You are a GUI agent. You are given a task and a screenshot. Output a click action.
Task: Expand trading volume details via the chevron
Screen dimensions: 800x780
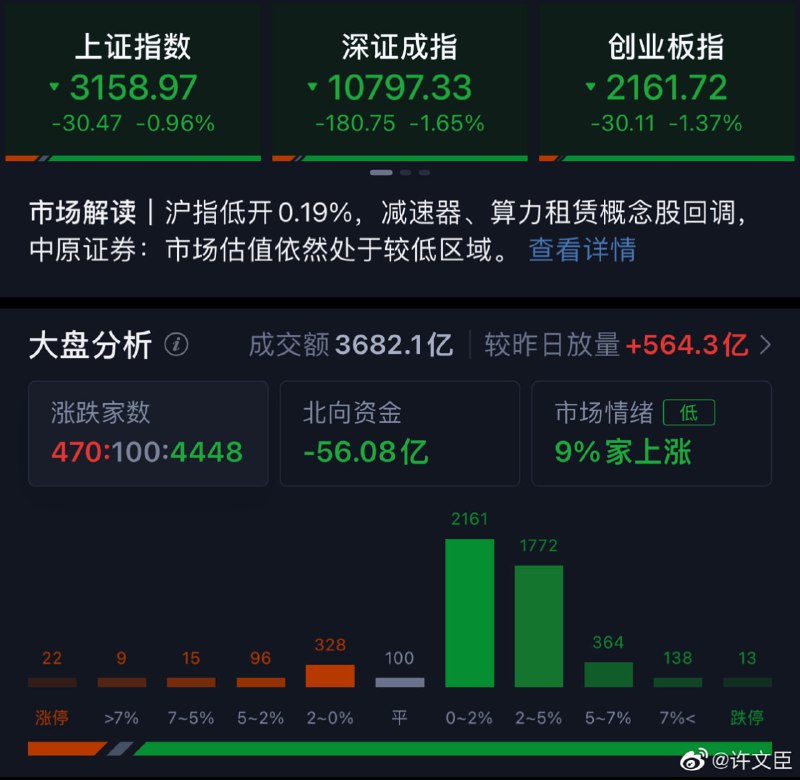(766, 346)
